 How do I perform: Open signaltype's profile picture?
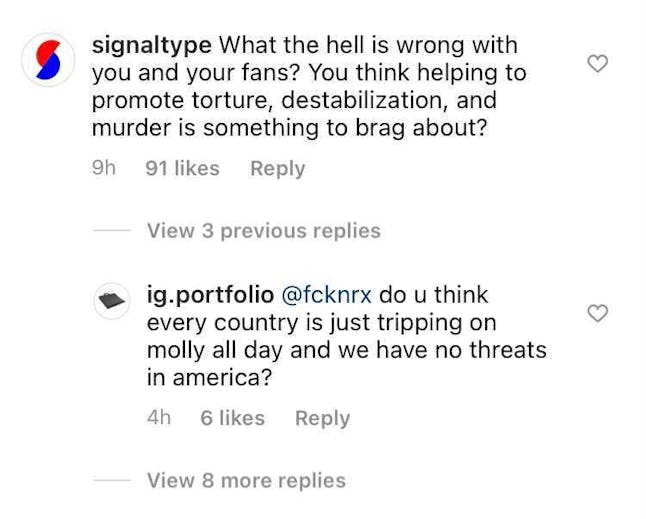(x=48, y=62)
